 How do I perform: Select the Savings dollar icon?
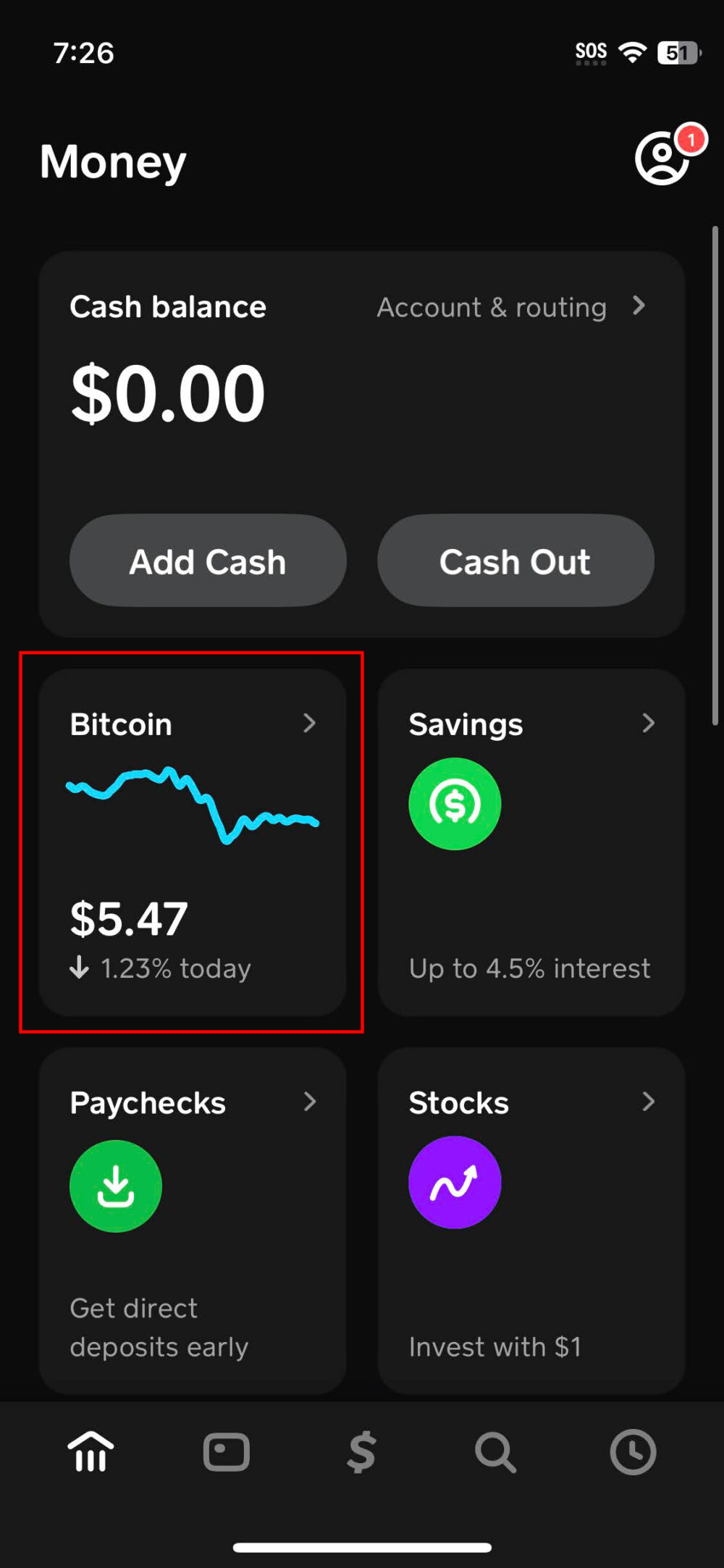(x=455, y=804)
